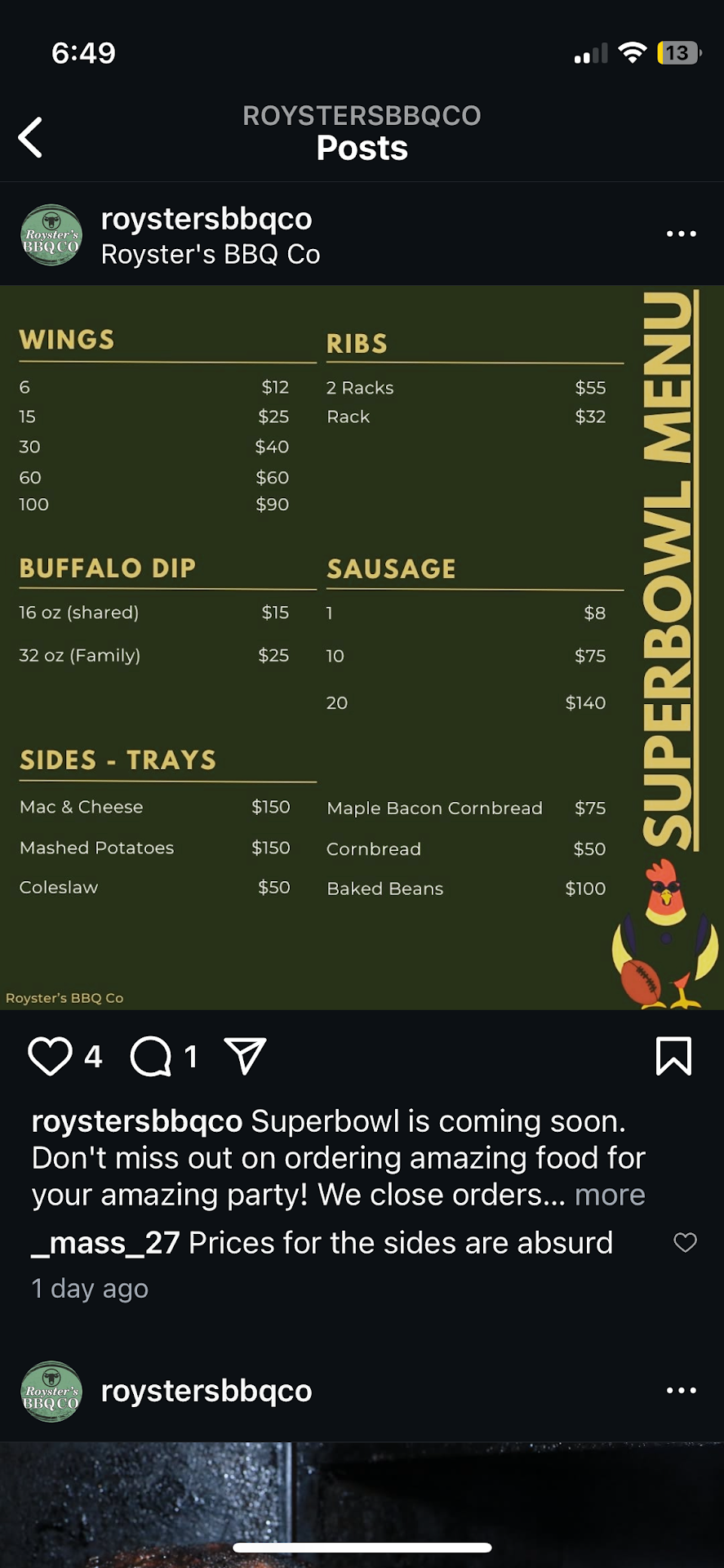Open options menu for the Superbowl menu post
724x1568 pixels.
tap(681, 234)
